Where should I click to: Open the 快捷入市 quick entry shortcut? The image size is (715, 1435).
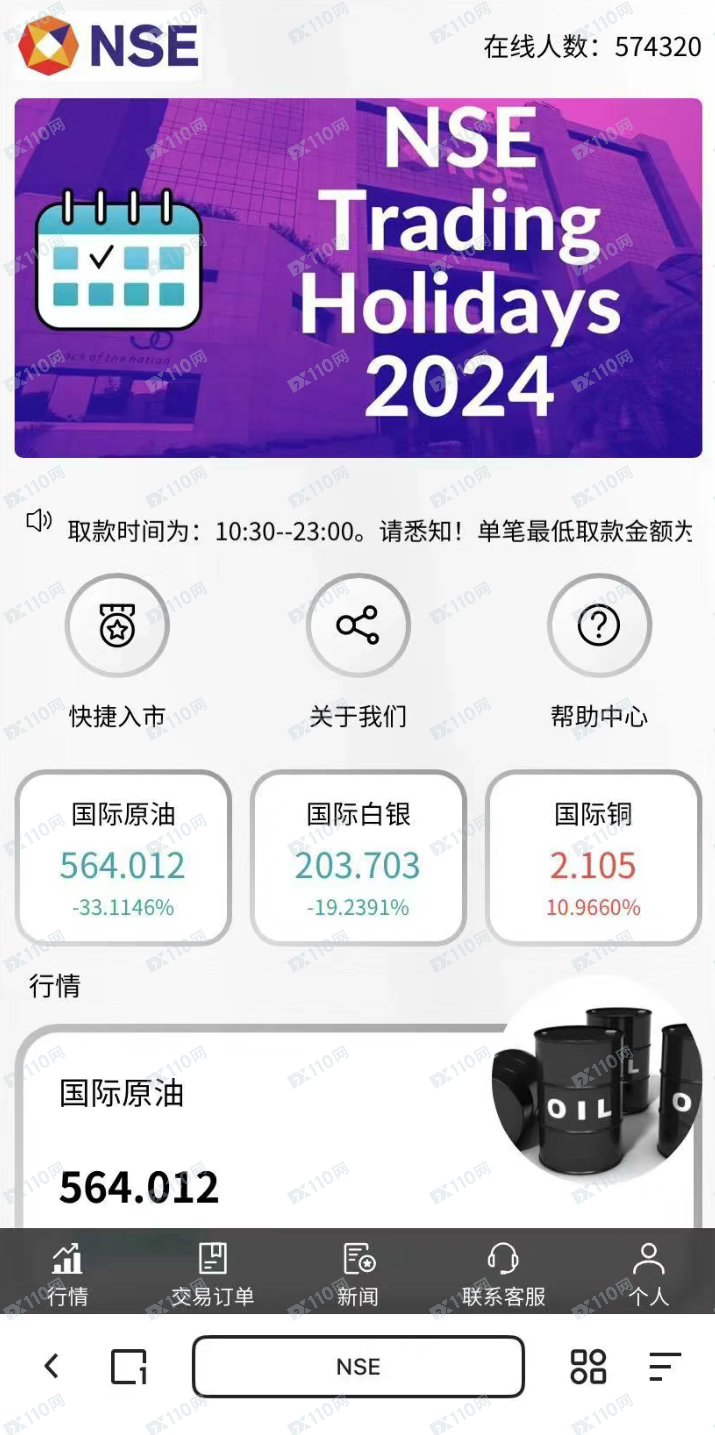[117, 628]
